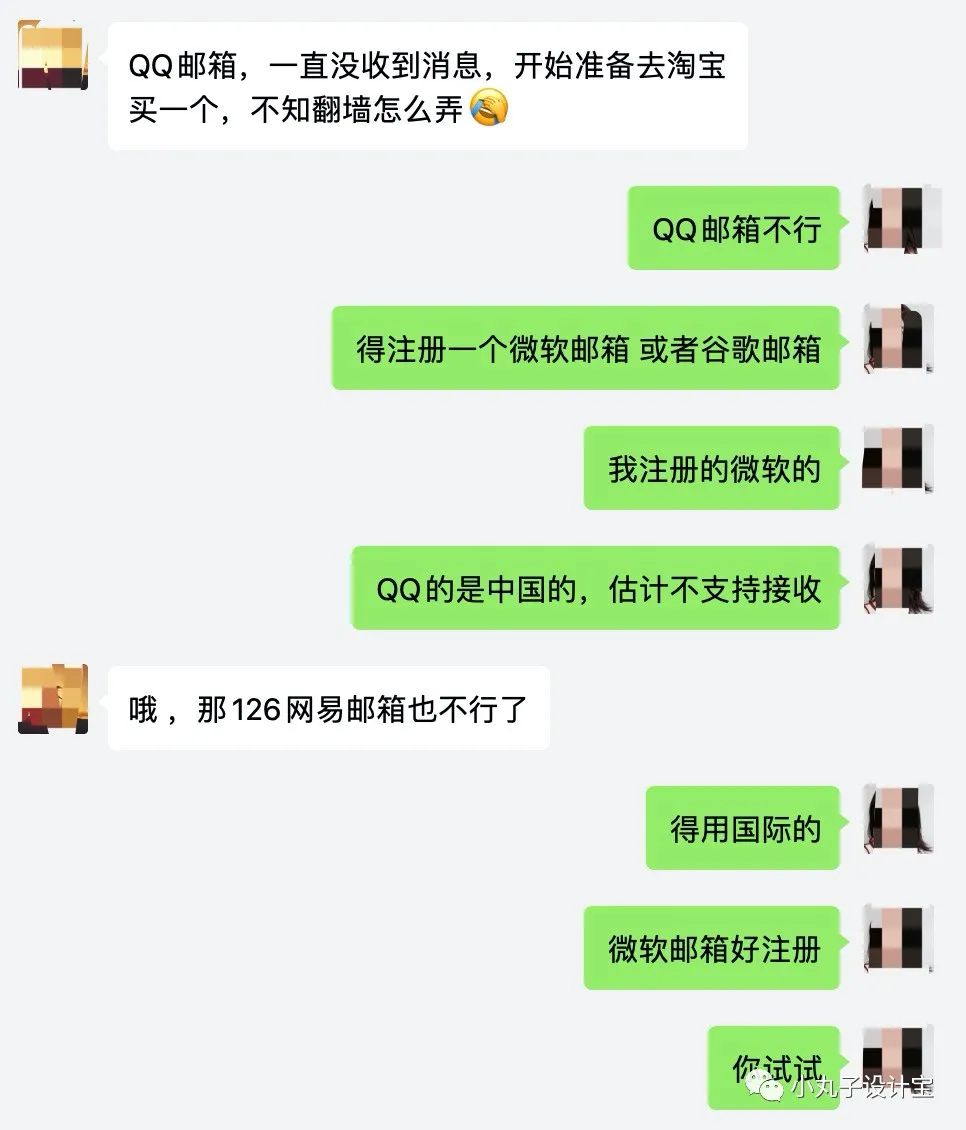Image resolution: width=966 pixels, height=1130 pixels.
Task: Select the 'QQ邮箱不行' green bubble
Action: coord(733,232)
